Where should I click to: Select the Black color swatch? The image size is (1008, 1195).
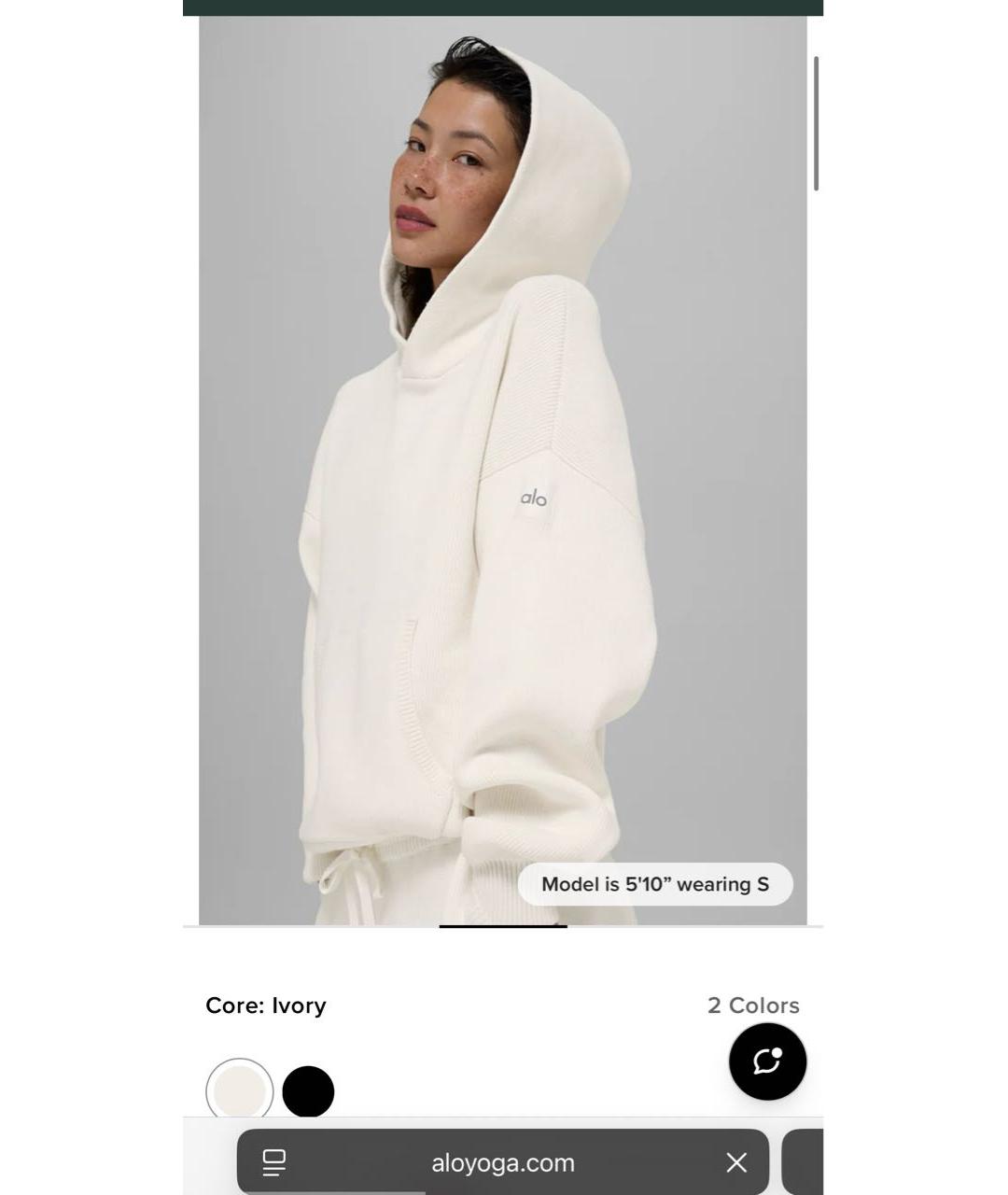pos(308,1090)
